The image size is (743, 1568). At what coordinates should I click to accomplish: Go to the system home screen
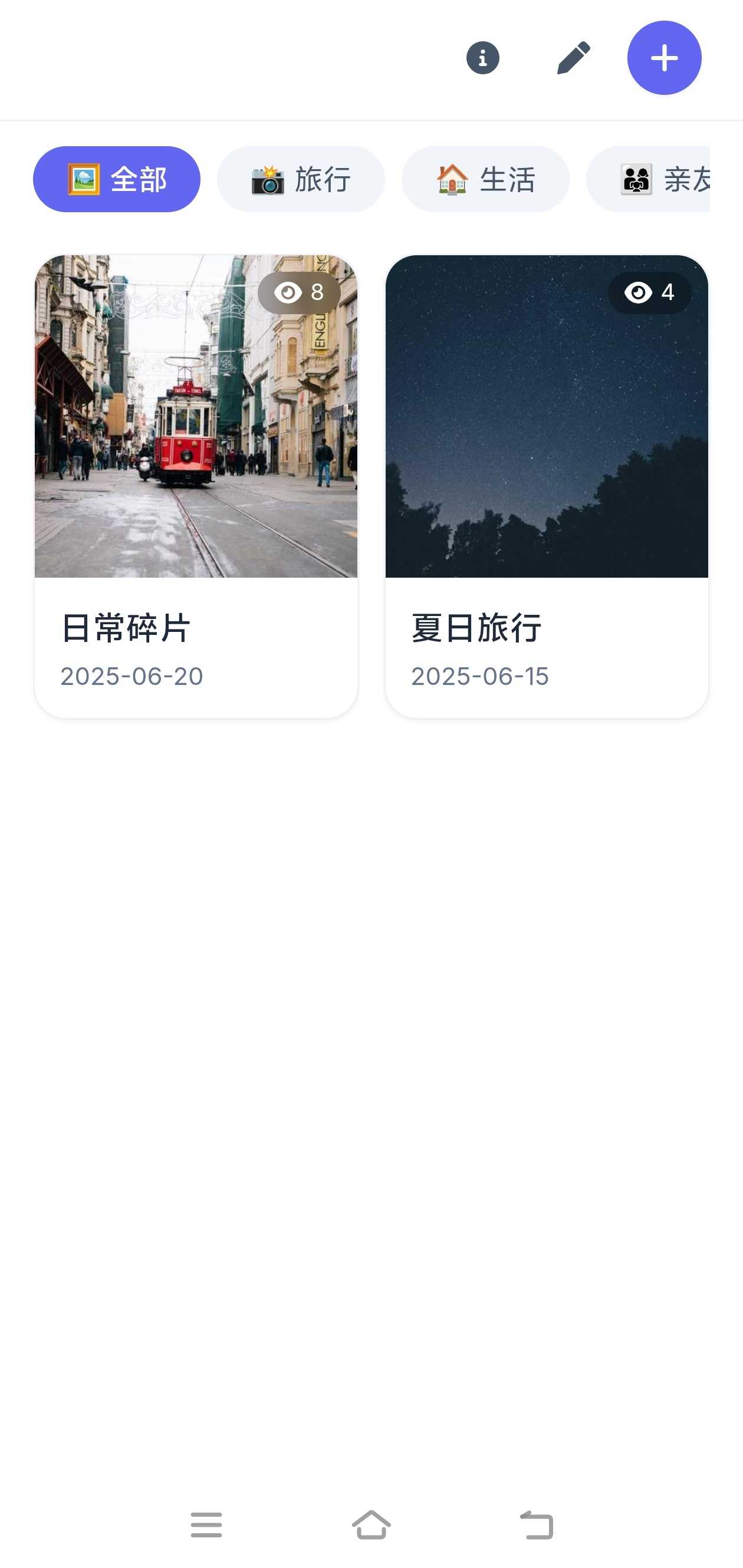tap(371, 1525)
